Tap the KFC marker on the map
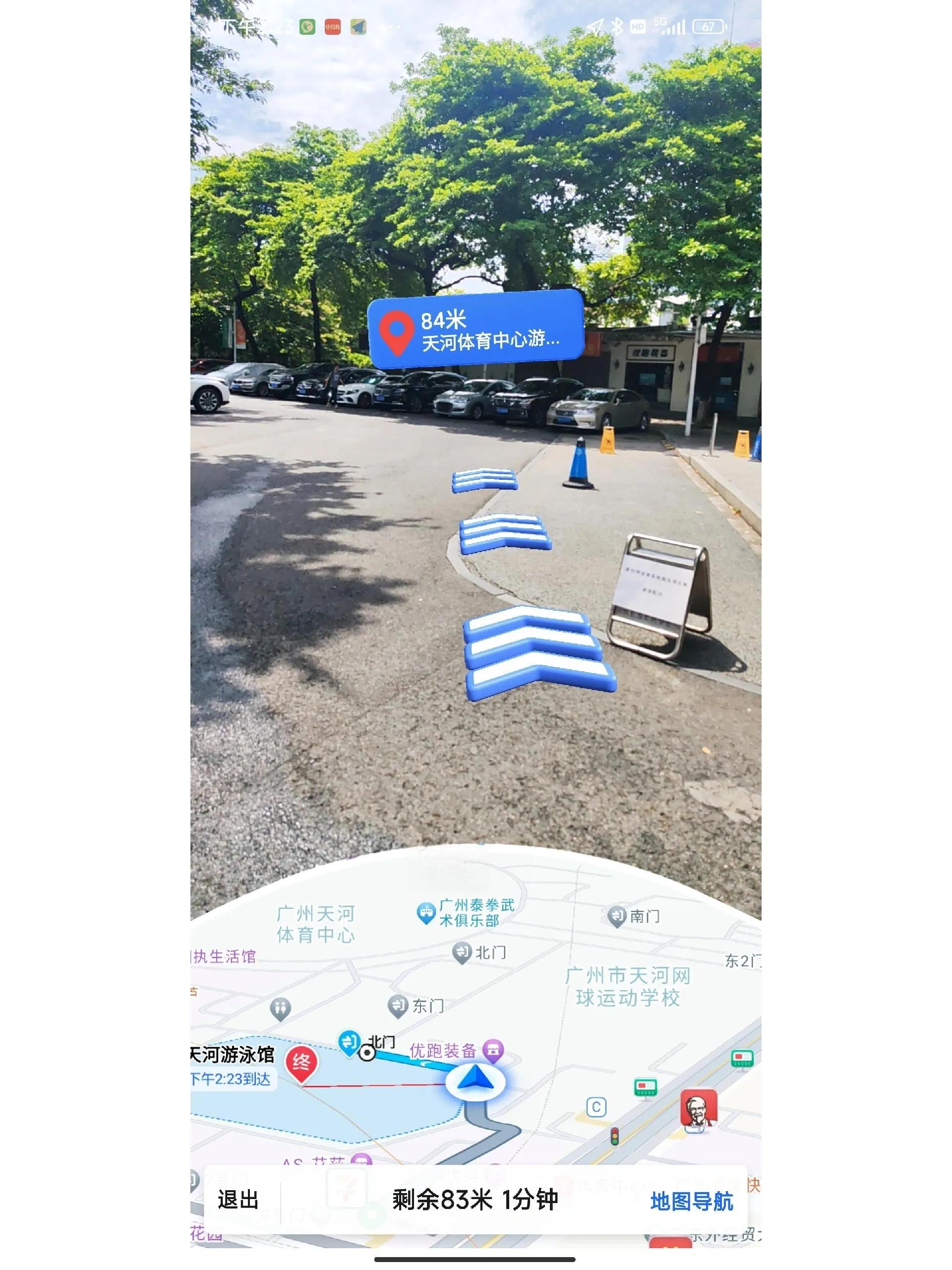Image resolution: width=952 pixels, height=1270 pixels. coord(698,1107)
